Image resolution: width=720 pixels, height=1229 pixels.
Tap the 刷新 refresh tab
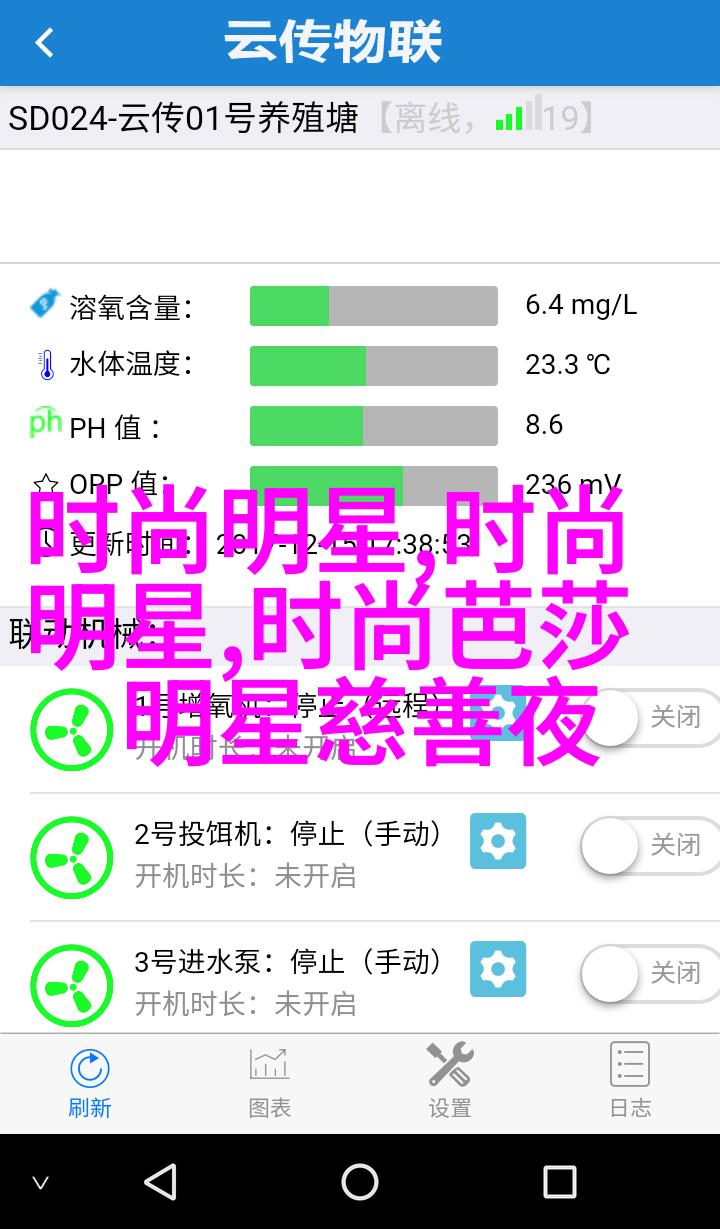pos(90,1082)
